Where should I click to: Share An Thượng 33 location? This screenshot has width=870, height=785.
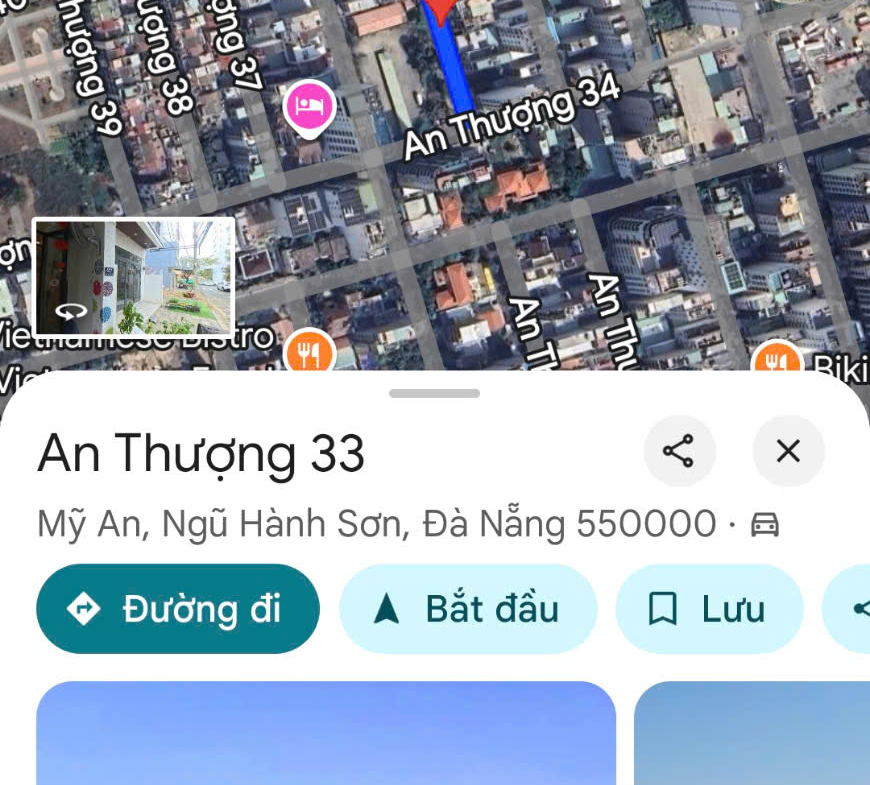679,451
